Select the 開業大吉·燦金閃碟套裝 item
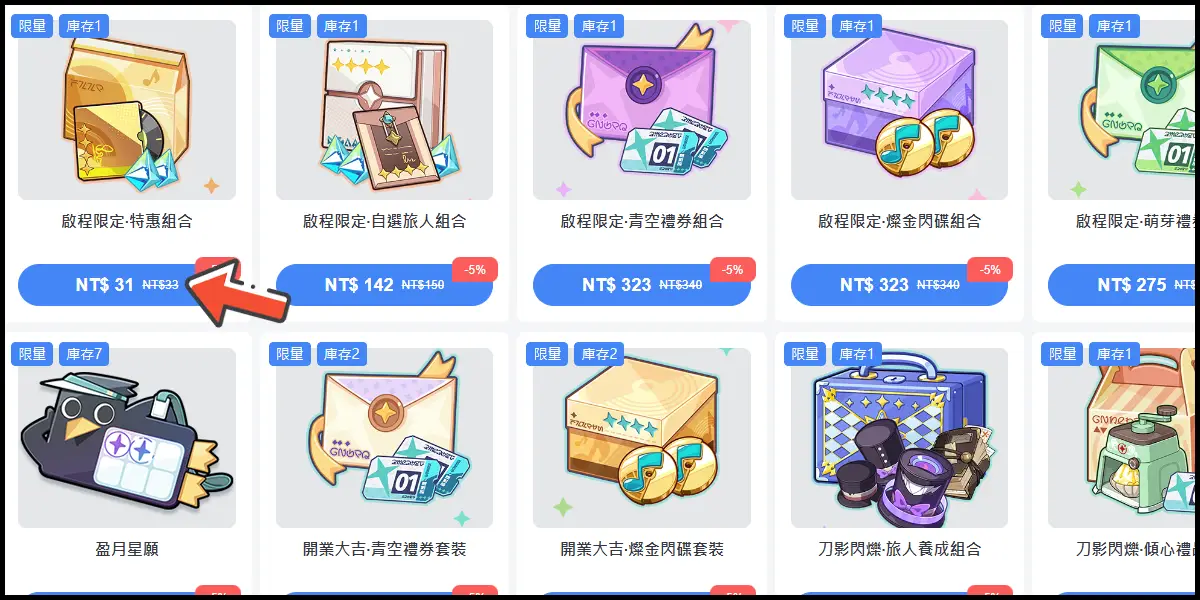Image resolution: width=1200 pixels, height=600 pixels. (641, 440)
